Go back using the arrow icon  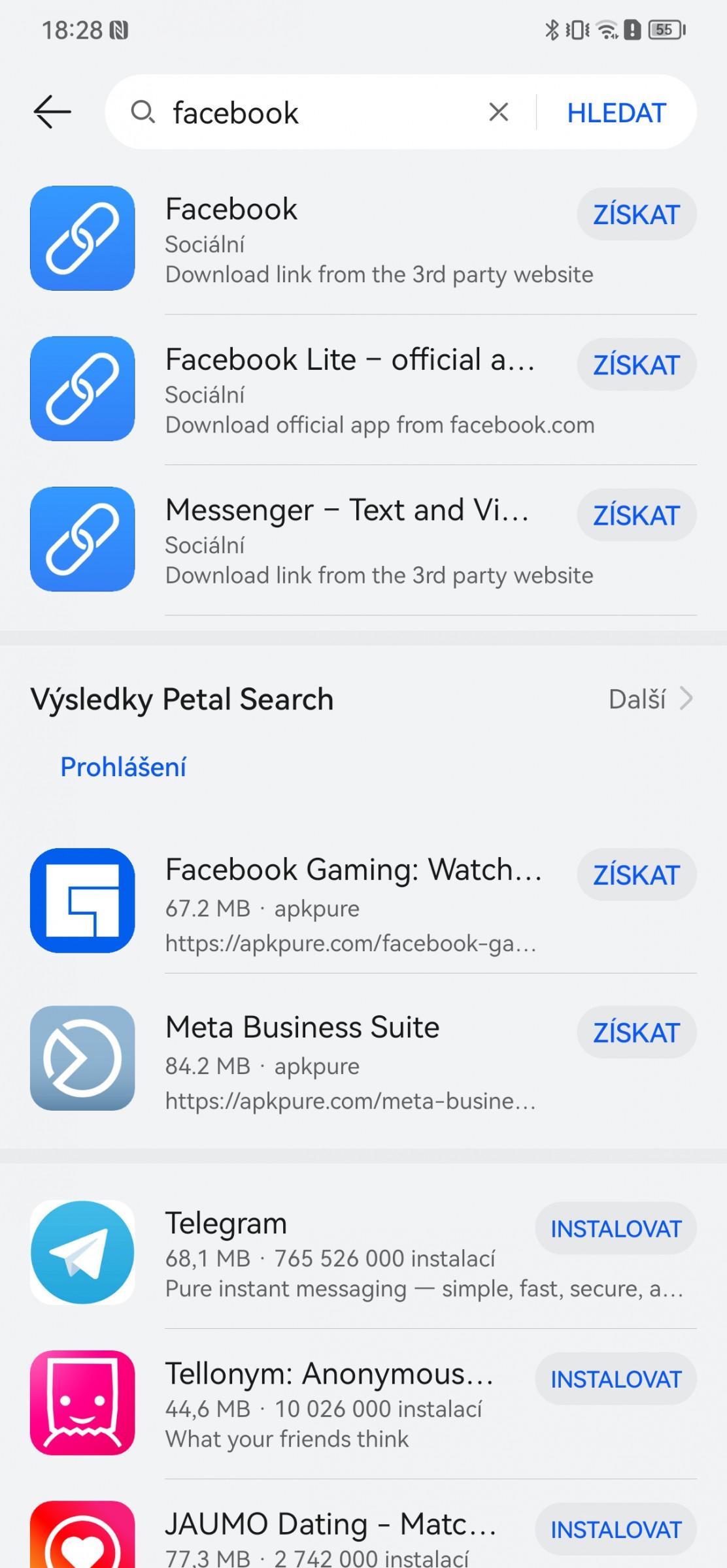click(x=52, y=112)
